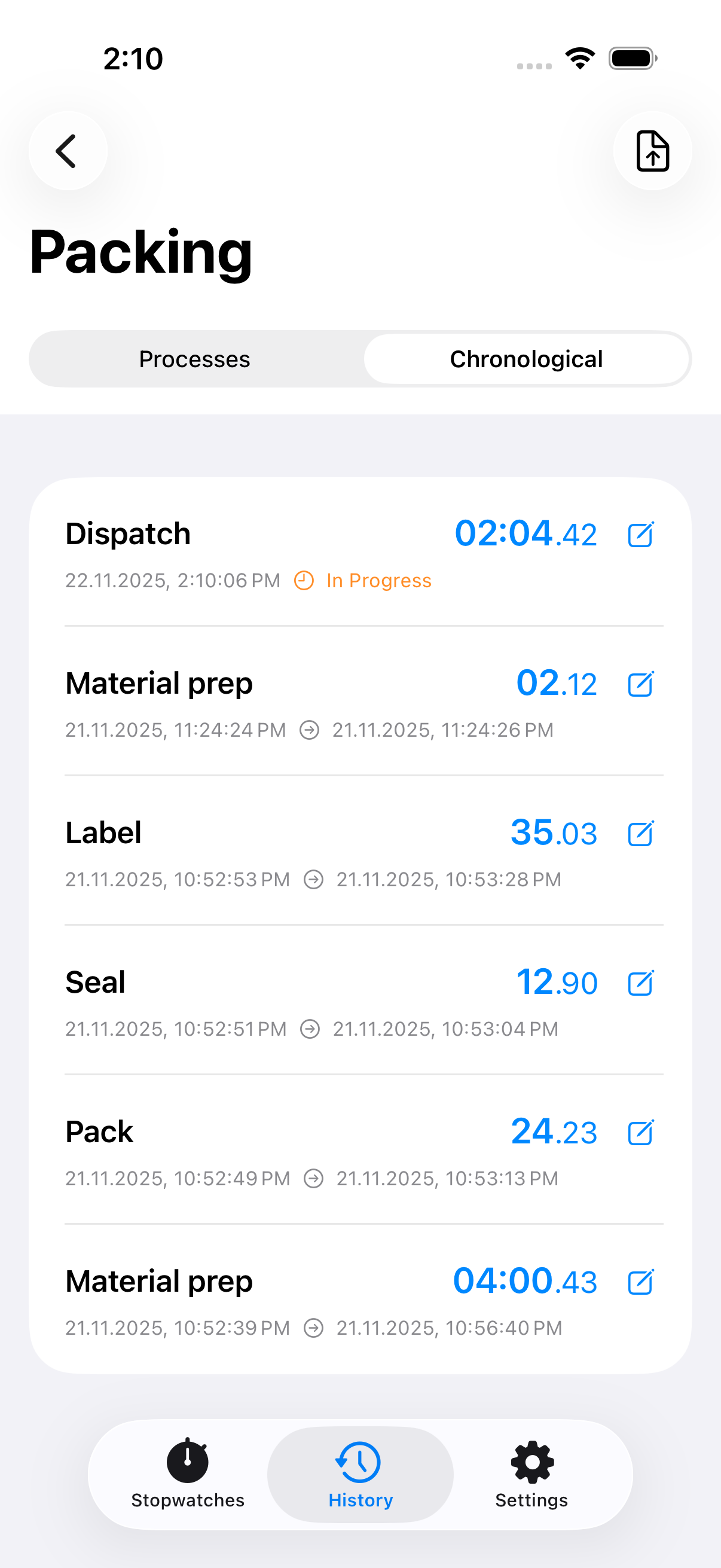Edit the bottom Material prep entry
The height and width of the screenshot is (1568, 721).
coord(641,1283)
